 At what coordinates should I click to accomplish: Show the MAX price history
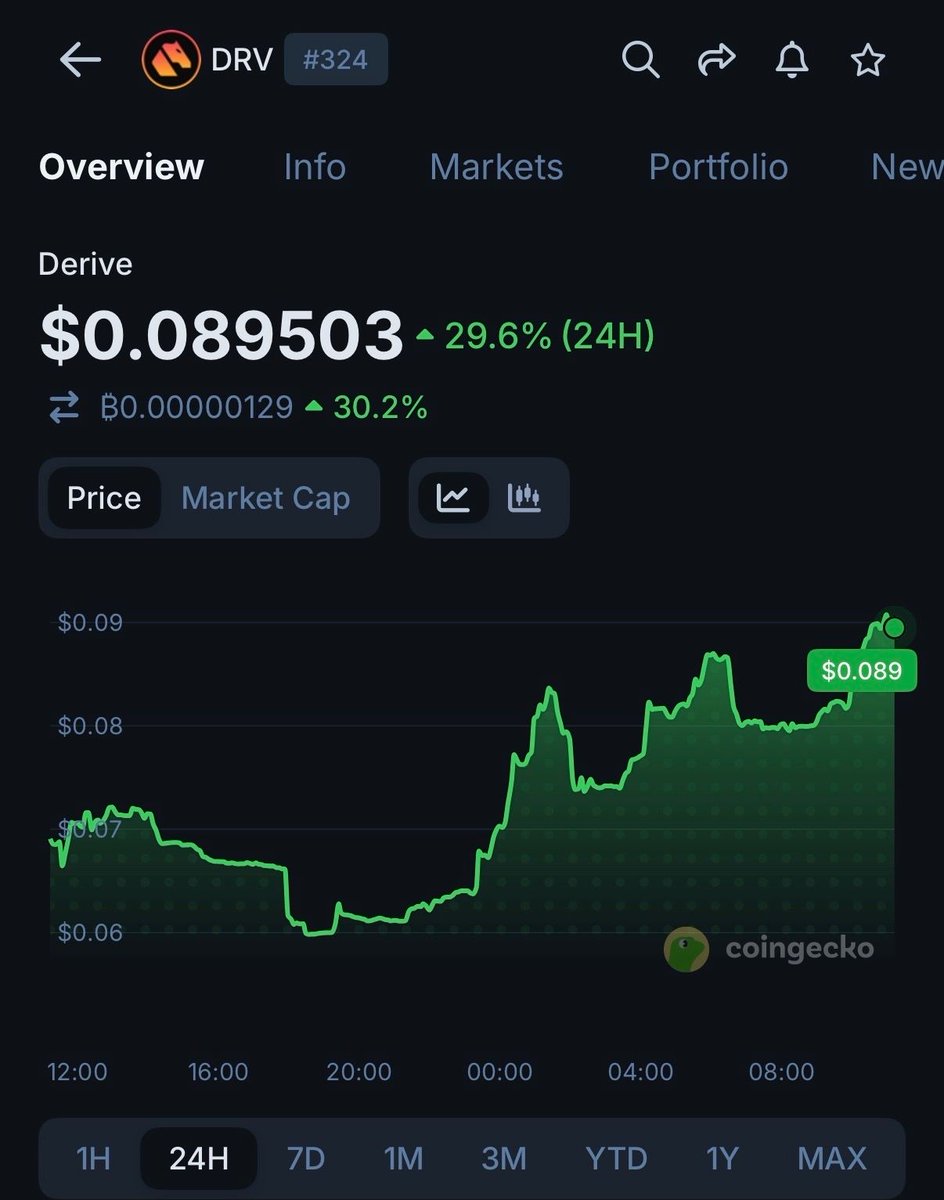[832, 1159]
